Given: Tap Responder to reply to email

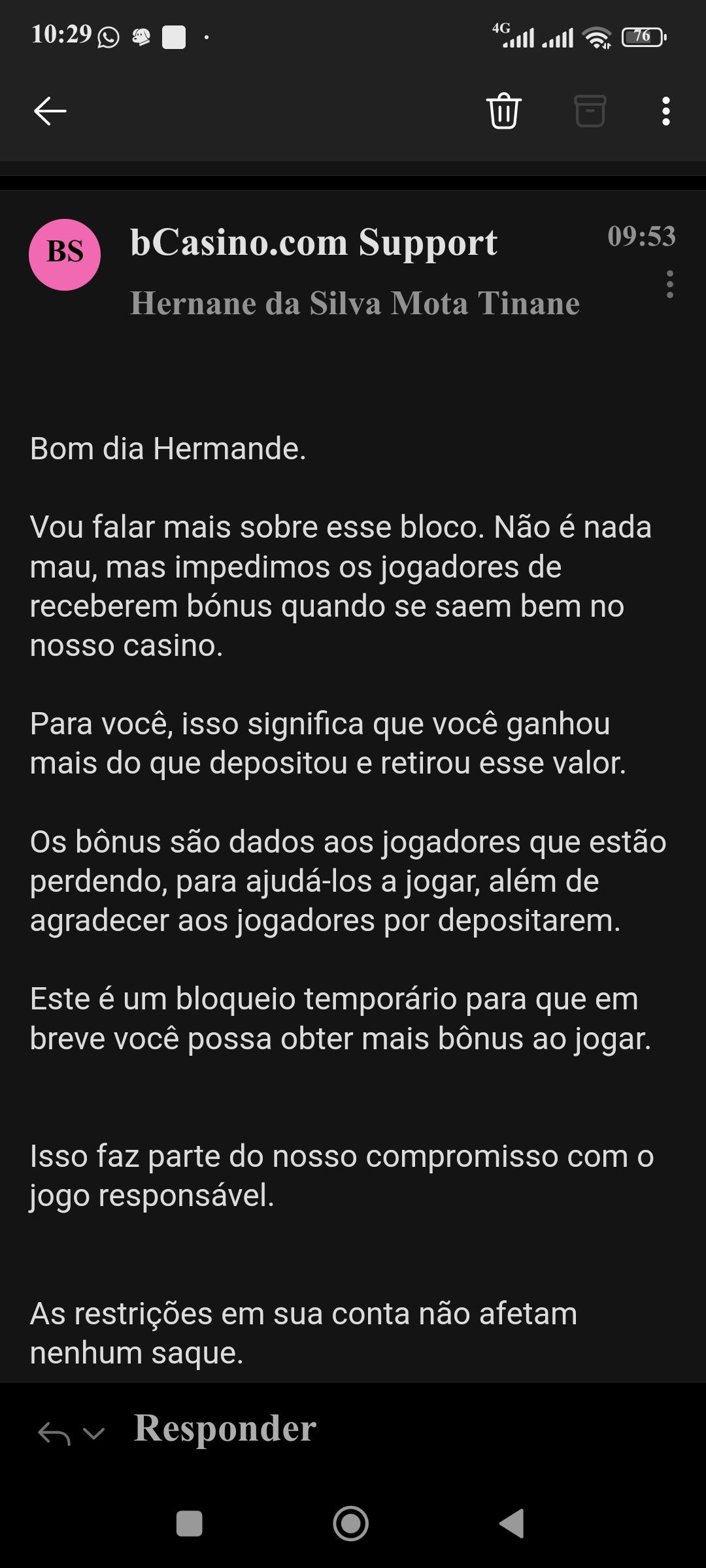Looking at the screenshot, I should point(225,1428).
